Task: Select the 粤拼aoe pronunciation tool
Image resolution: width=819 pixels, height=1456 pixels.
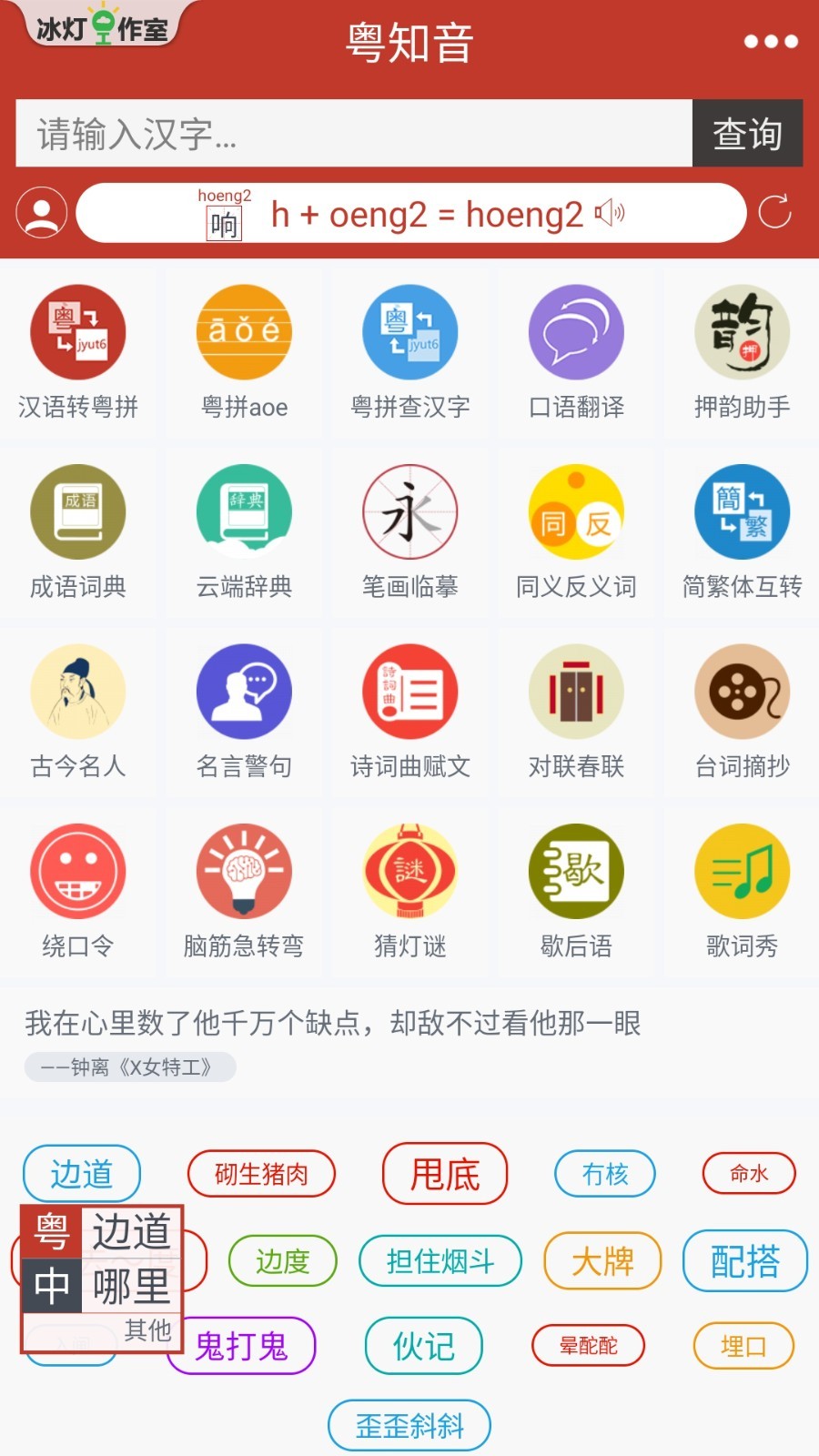Action: (x=243, y=353)
